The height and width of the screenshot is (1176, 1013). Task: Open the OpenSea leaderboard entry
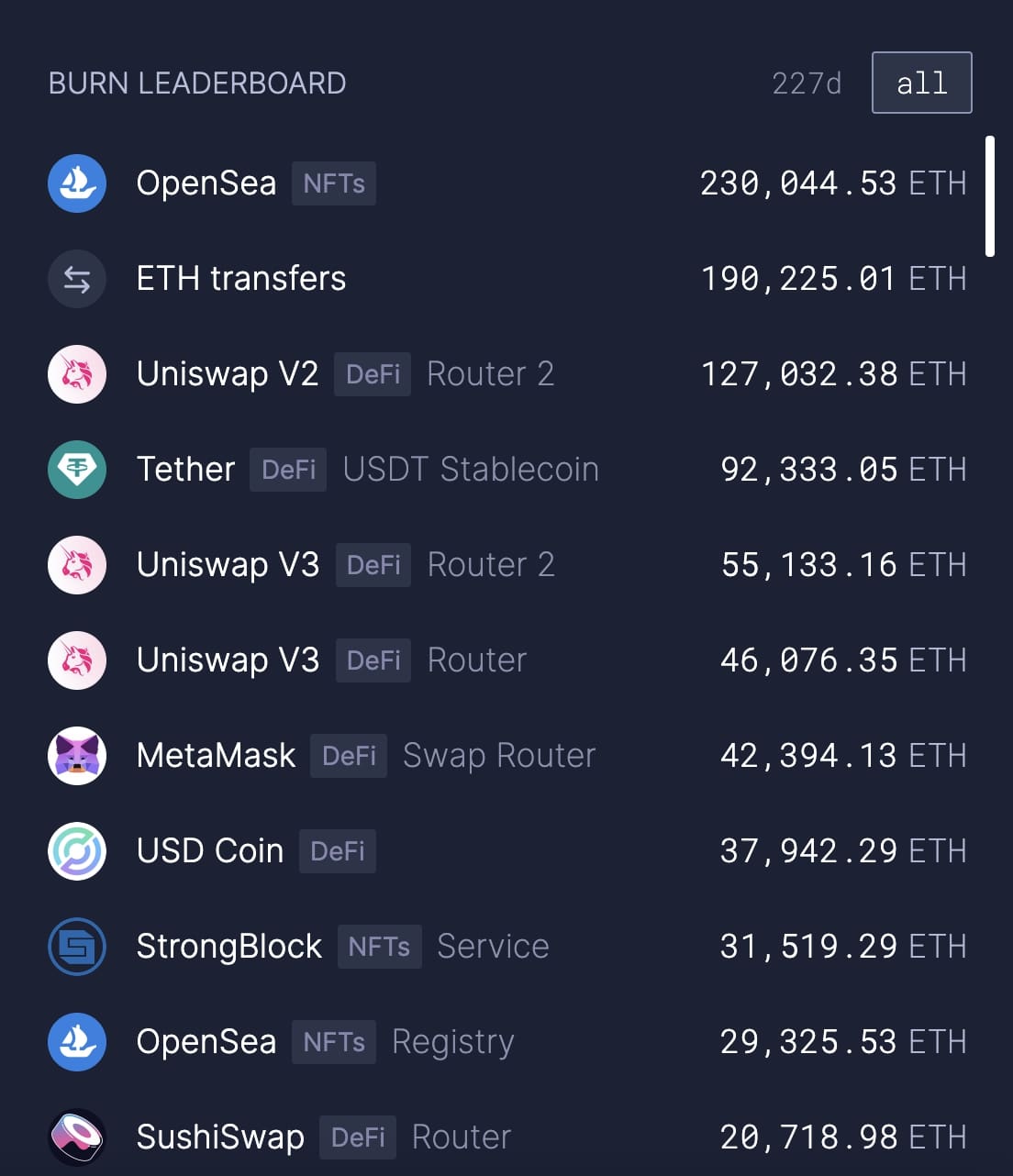pos(505,183)
